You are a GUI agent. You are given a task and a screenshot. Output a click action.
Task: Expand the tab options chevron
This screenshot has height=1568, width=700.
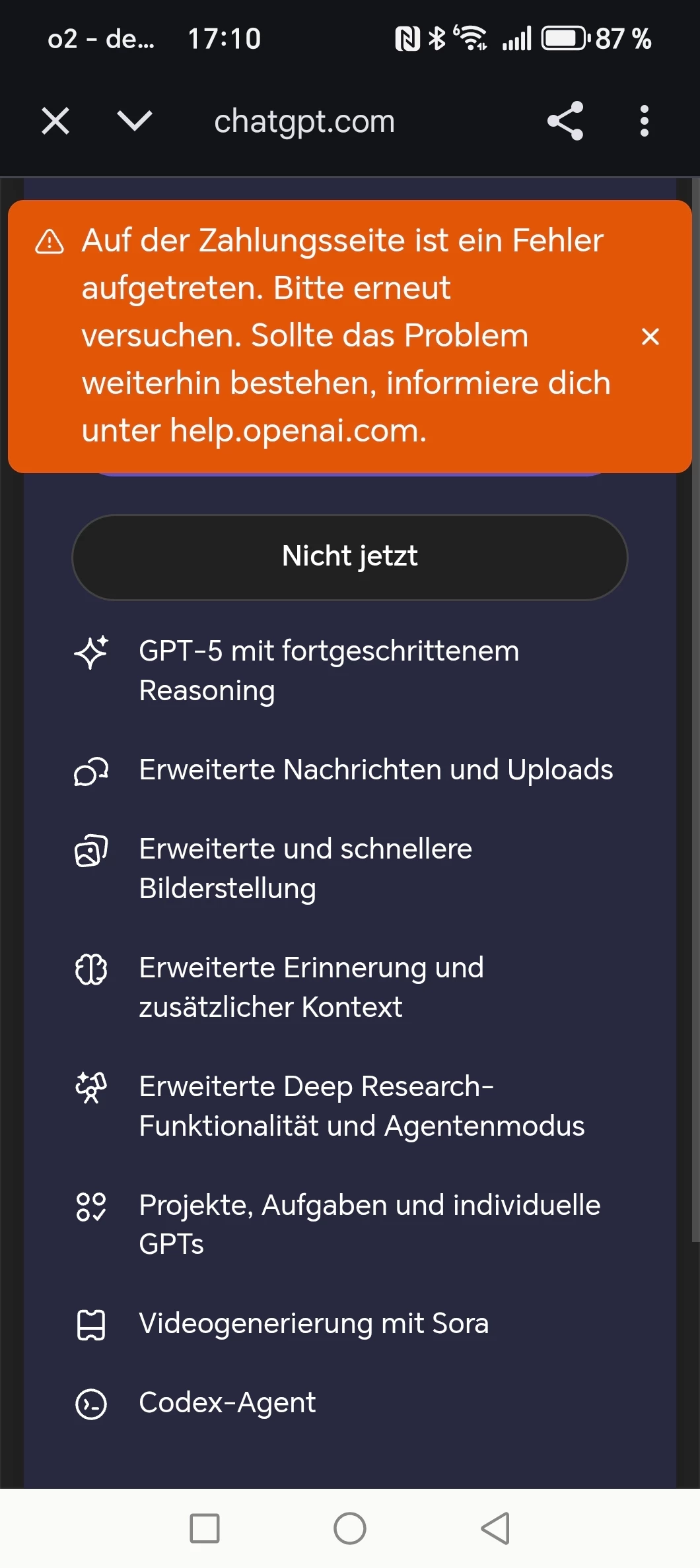(x=135, y=121)
